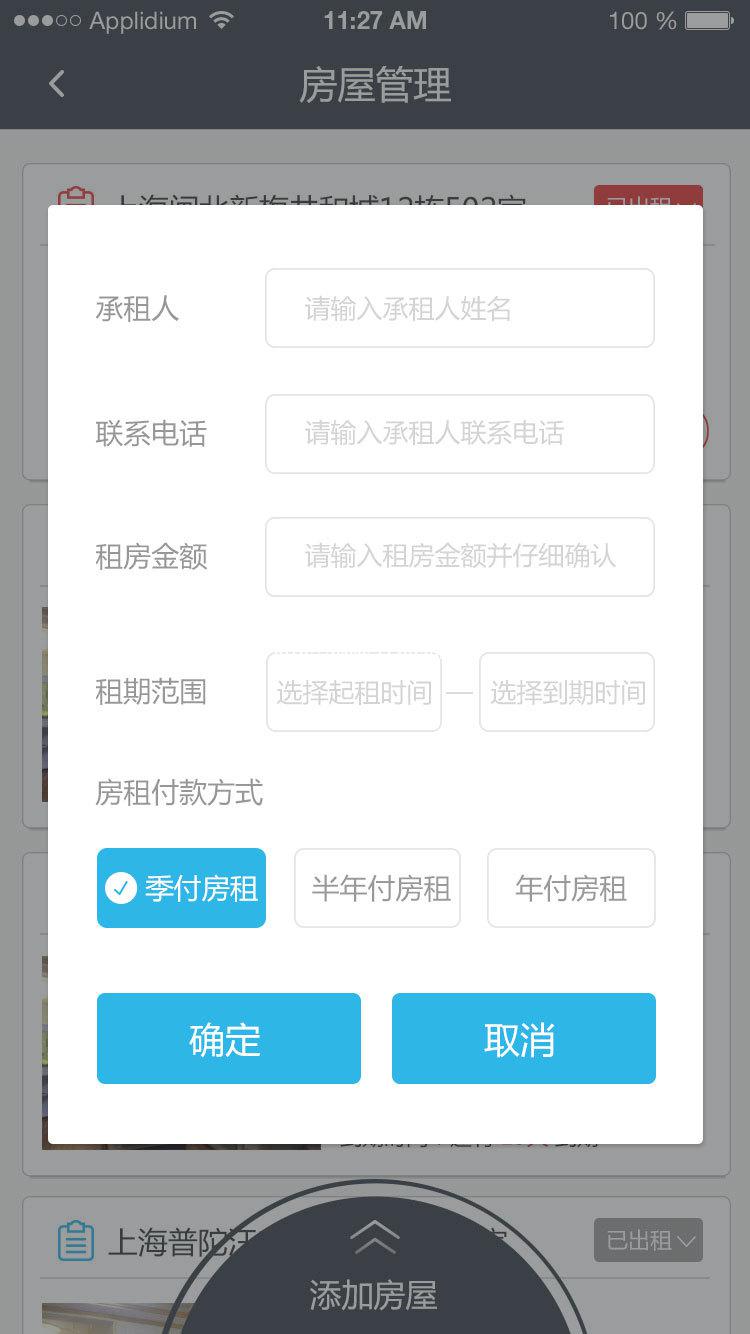Expand the gray 已出租 dropdown
Screen dimensions: 750x1334
(x=648, y=1240)
